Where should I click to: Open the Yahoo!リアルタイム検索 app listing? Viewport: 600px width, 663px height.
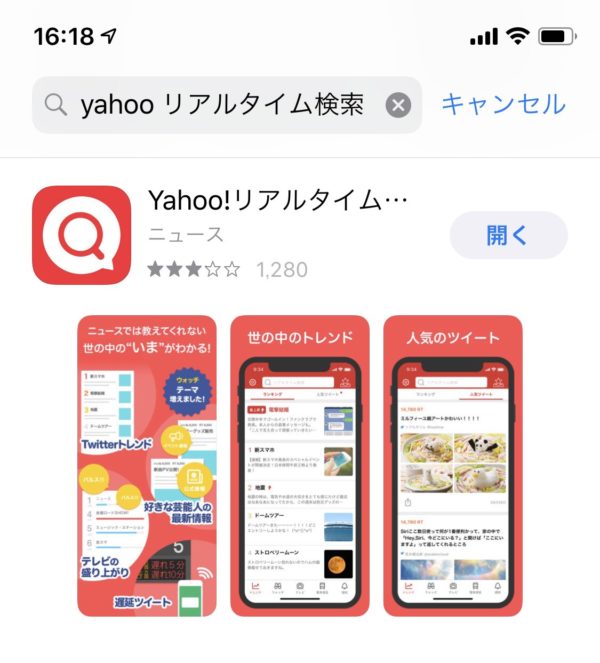pyautogui.click(x=278, y=200)
